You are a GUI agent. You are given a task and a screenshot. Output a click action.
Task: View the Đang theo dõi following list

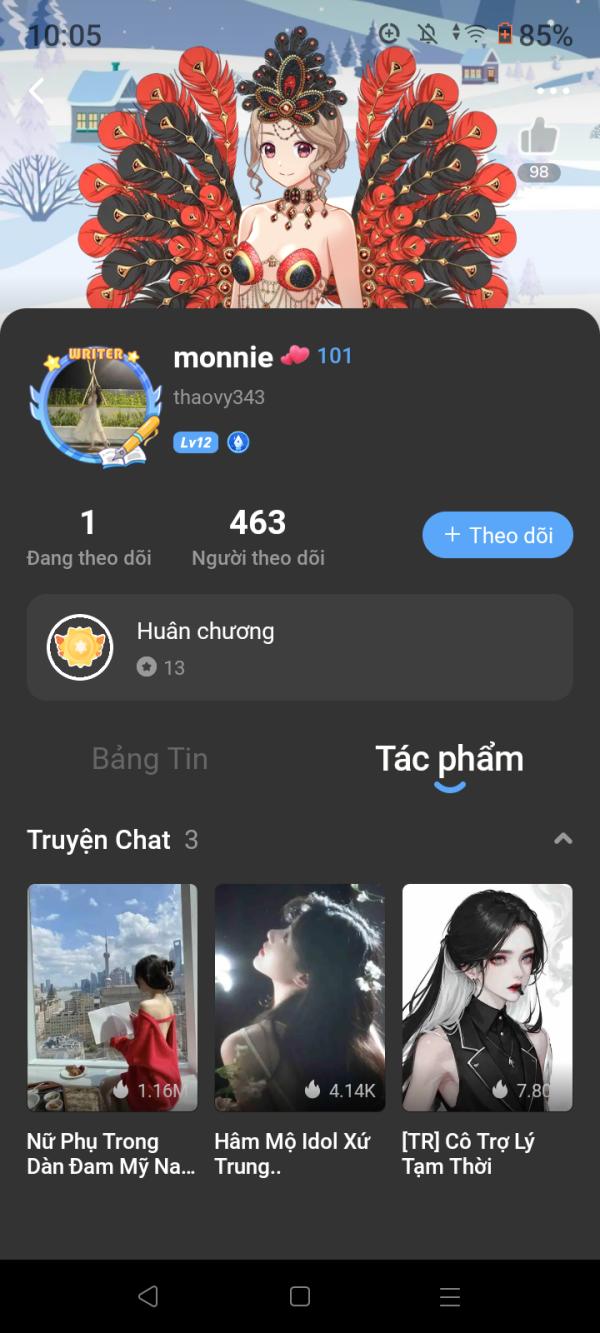click(x=89, y=537)
